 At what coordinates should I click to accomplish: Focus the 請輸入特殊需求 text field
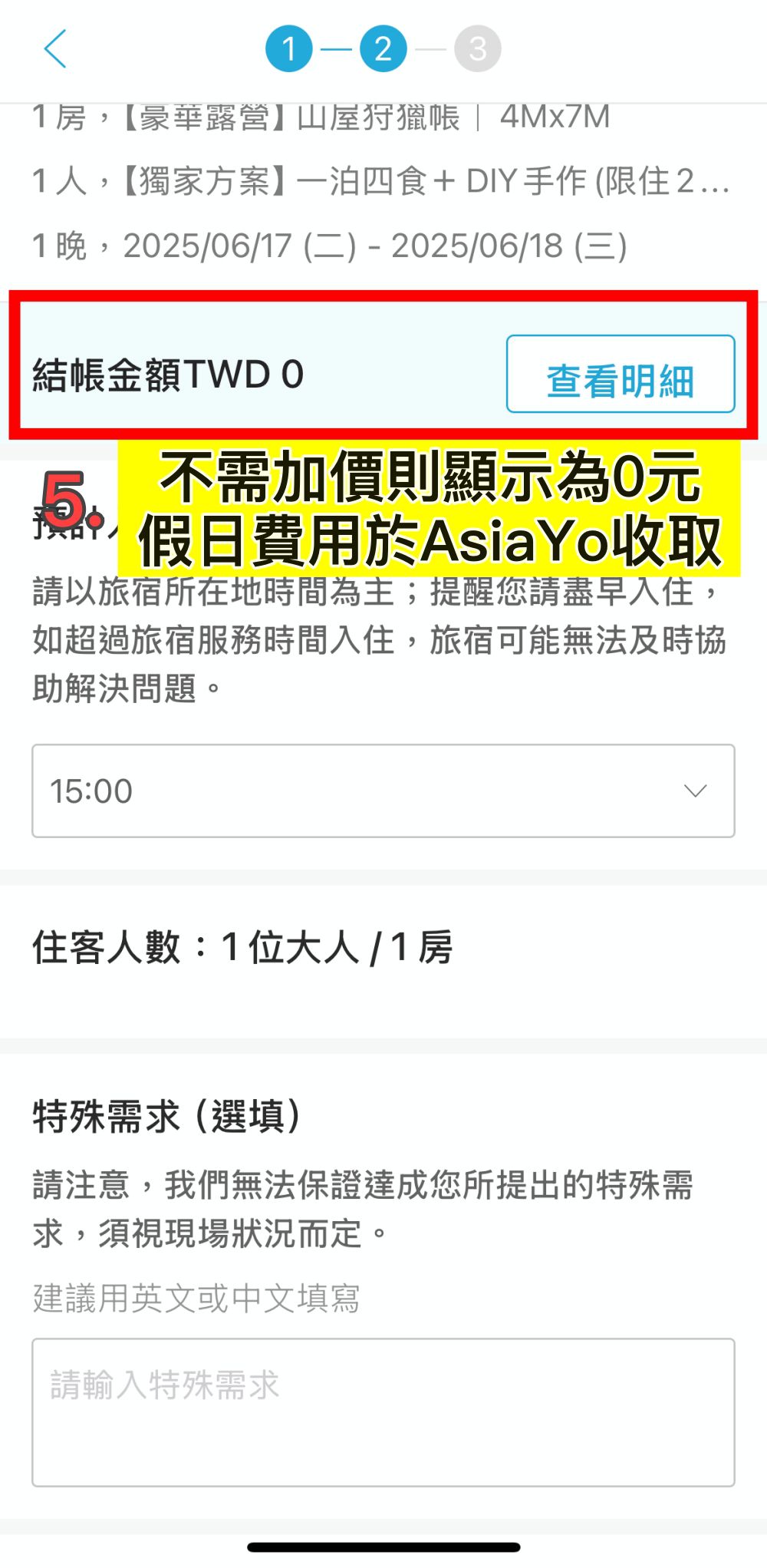(x=383, y=1412)
